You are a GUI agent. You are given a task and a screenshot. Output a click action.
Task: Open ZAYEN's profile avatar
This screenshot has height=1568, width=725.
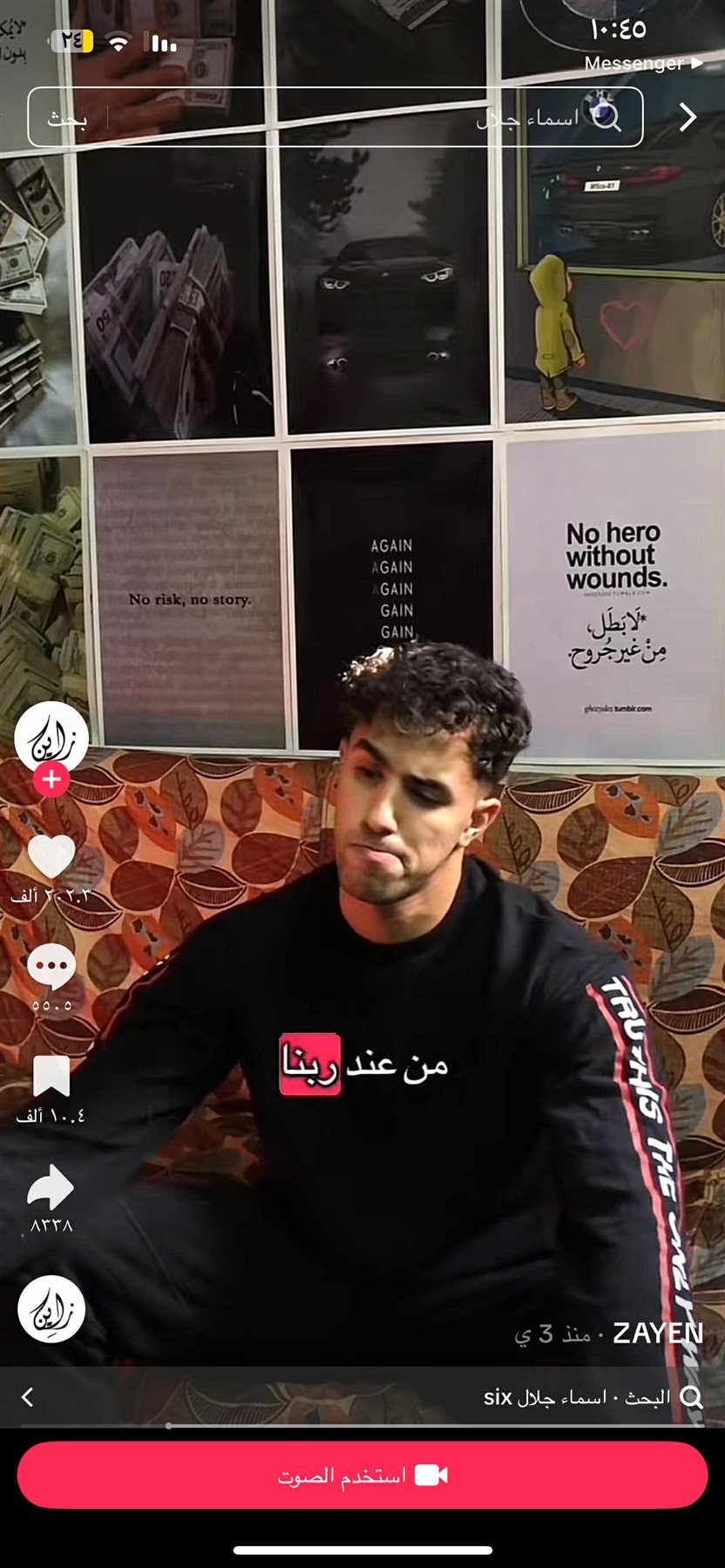51,737
